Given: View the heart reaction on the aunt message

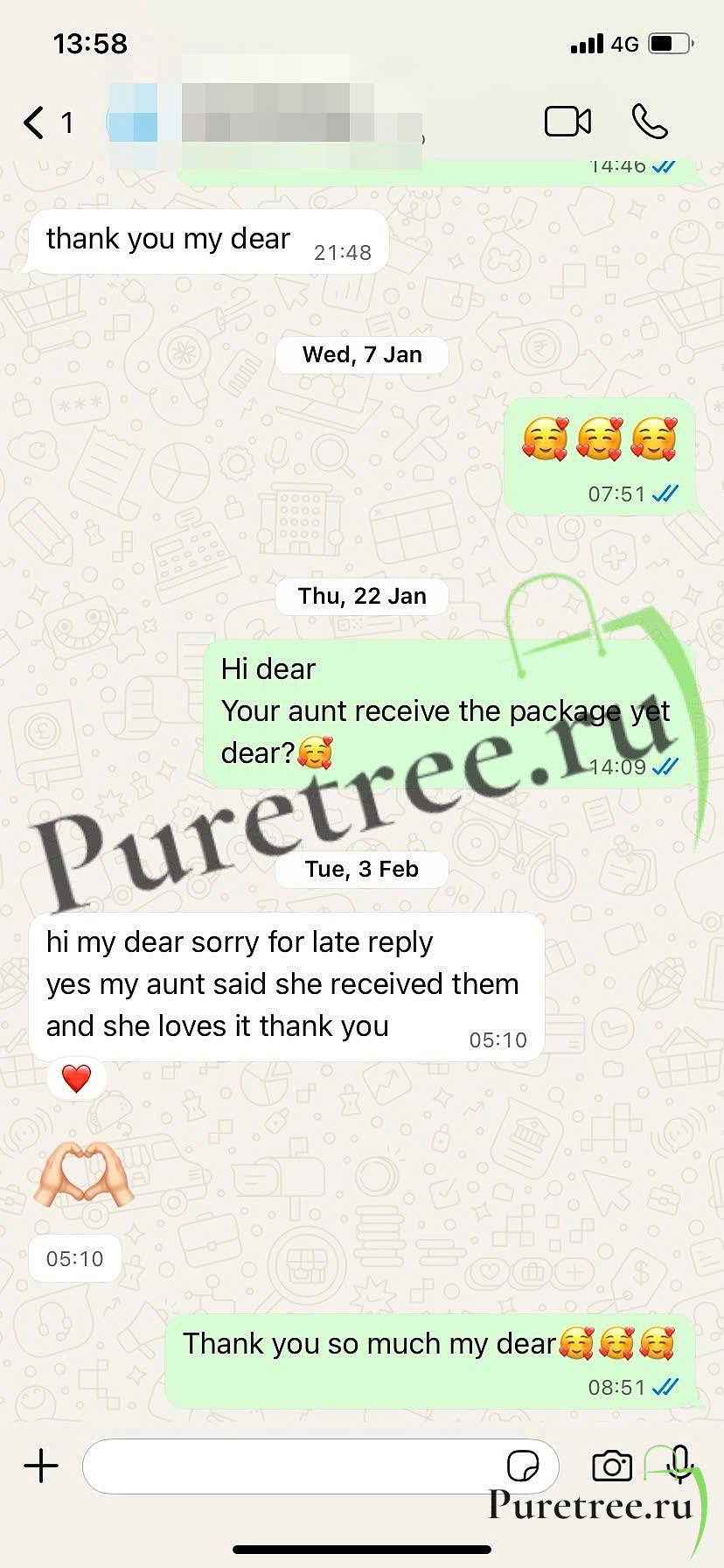Looking at the screenshot, I should [x=77, y=1079].
